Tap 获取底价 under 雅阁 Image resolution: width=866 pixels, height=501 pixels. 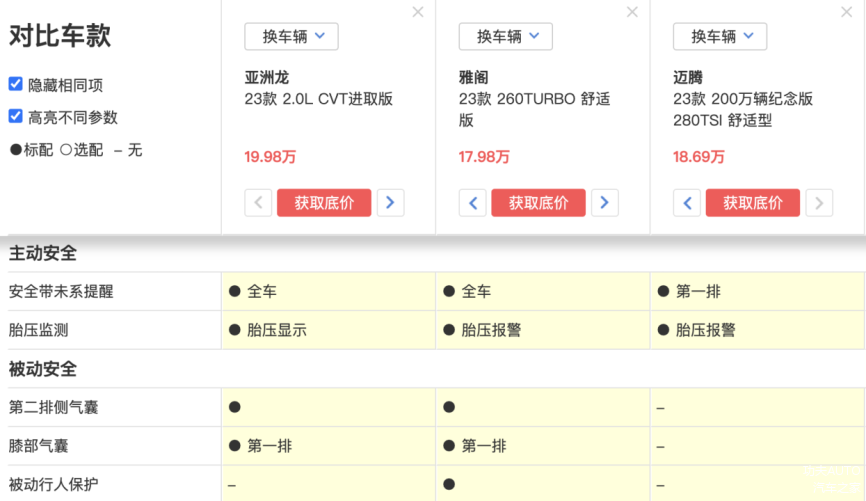538,203
